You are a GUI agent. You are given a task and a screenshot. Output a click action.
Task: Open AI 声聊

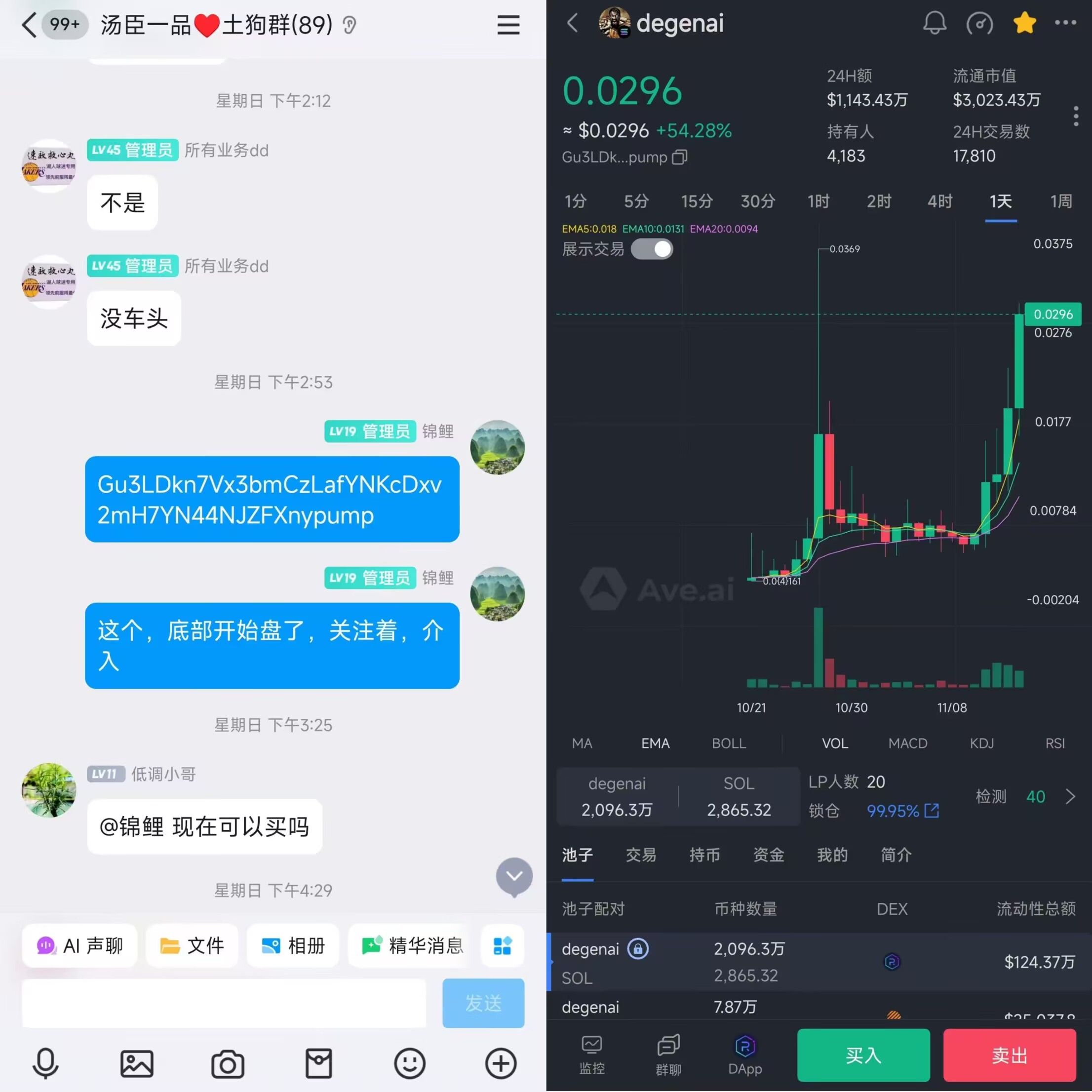[x=79, y=945]
